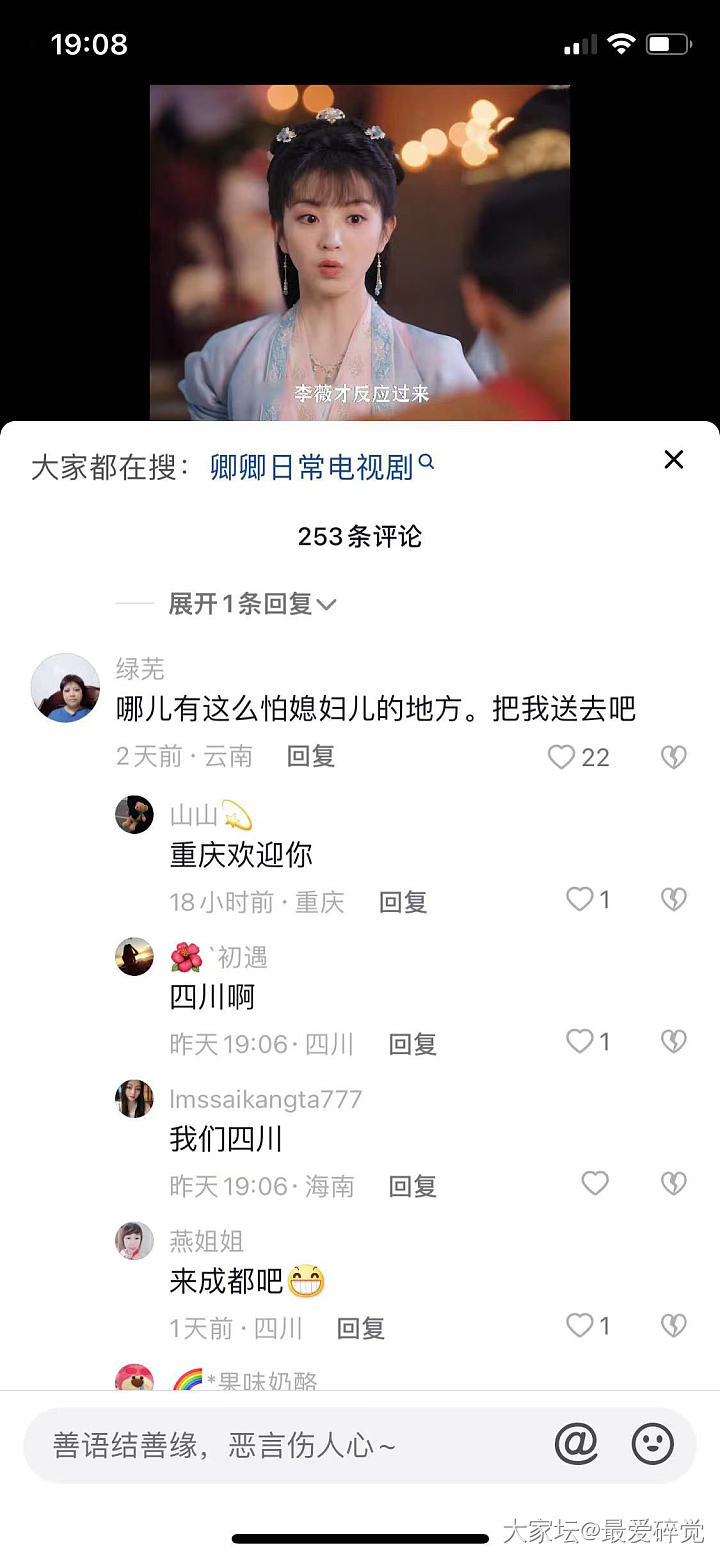Like 燕姐姐's reply 来成都吧
Screen dimensions: 720x1559
pos(581,1326)
